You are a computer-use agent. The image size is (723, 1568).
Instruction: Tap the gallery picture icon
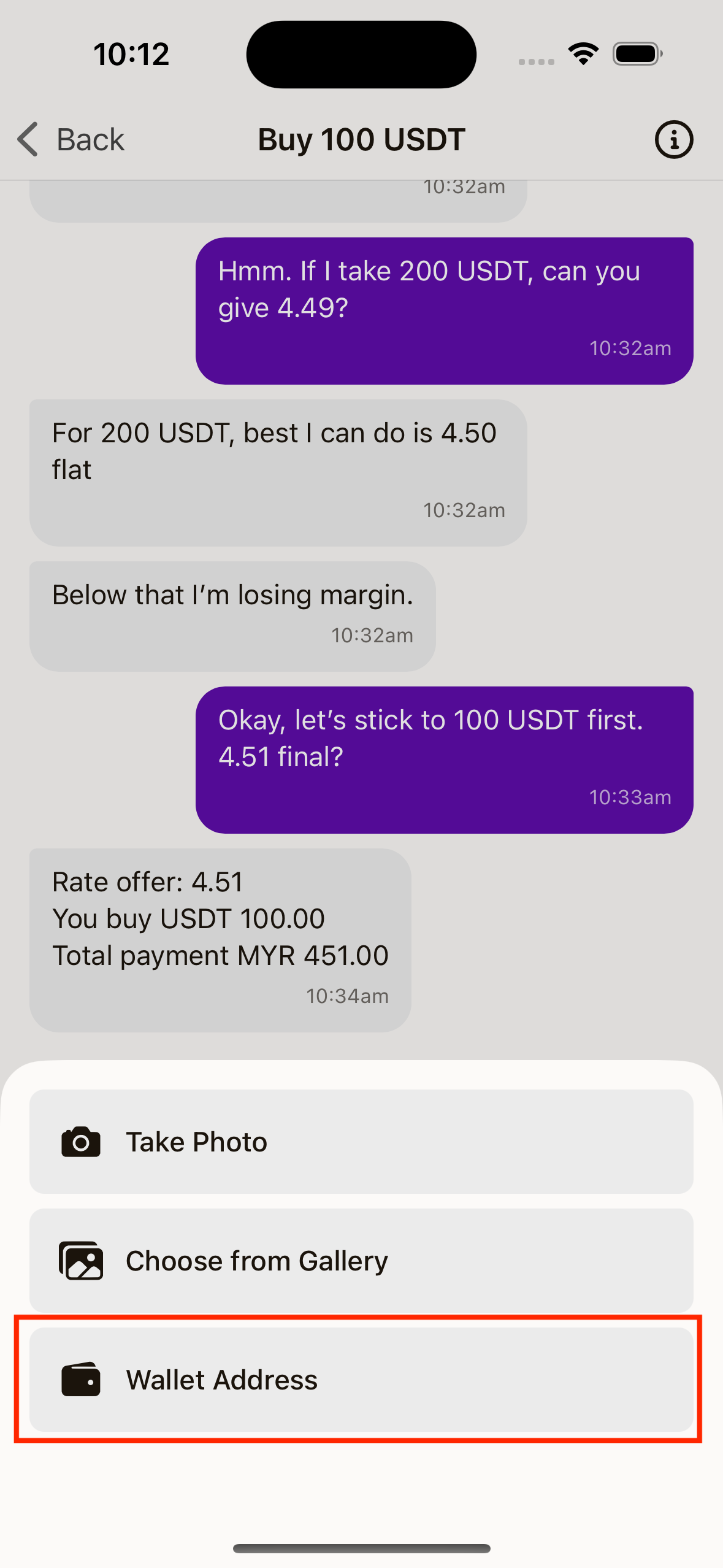(80, 1261)
